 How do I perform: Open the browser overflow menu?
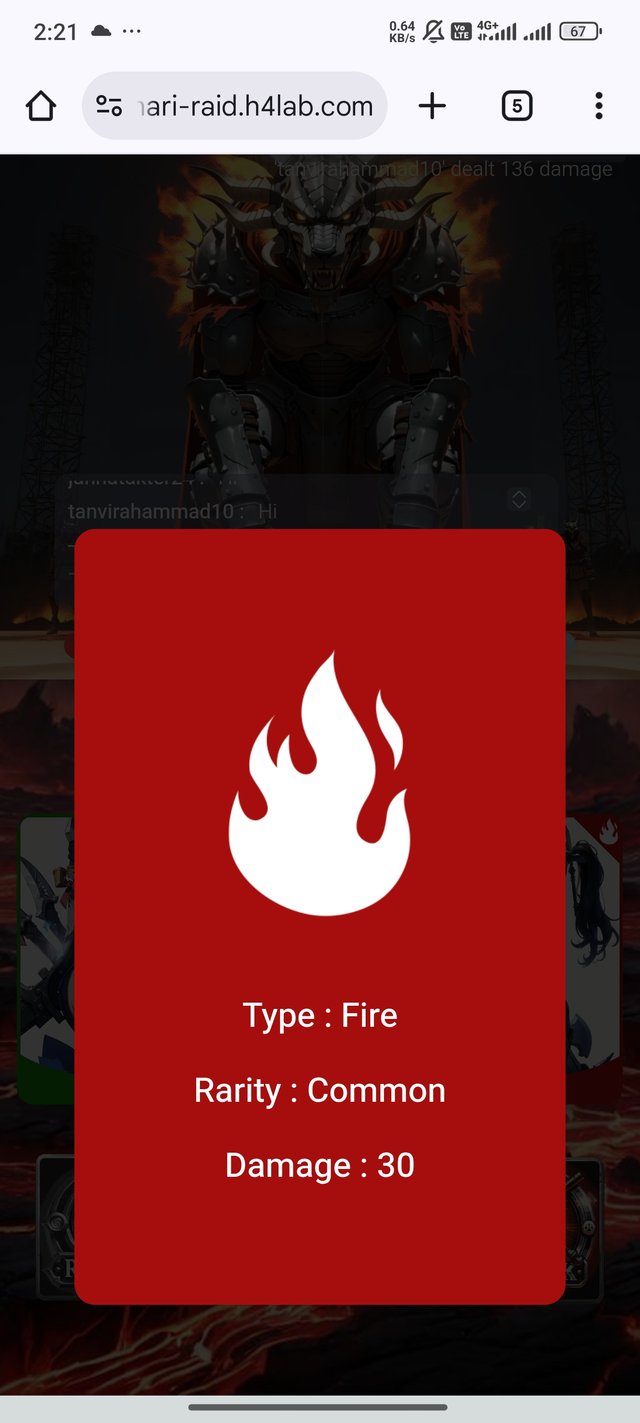tap(598, 106)
